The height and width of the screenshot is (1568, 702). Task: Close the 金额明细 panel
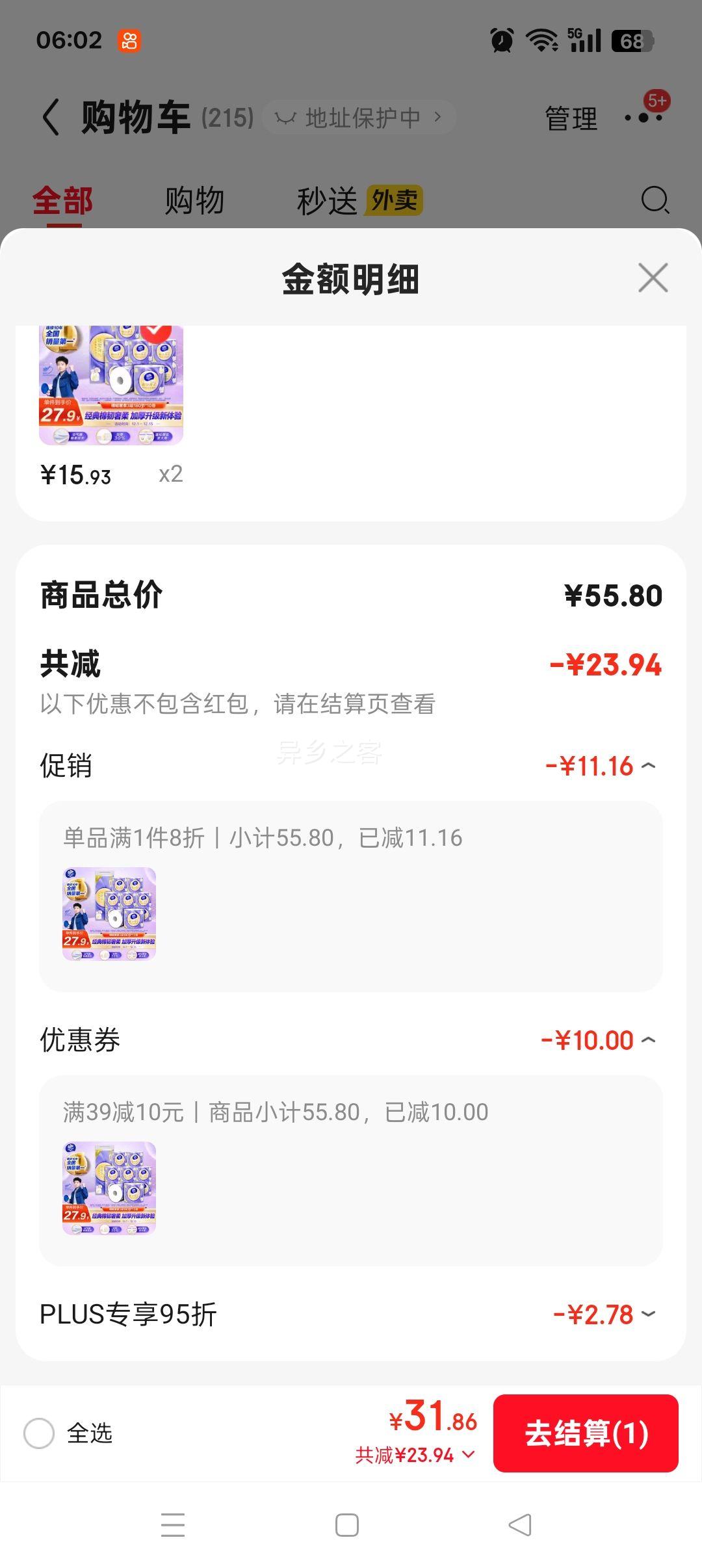pyautogui.click(x=653, y=278)
